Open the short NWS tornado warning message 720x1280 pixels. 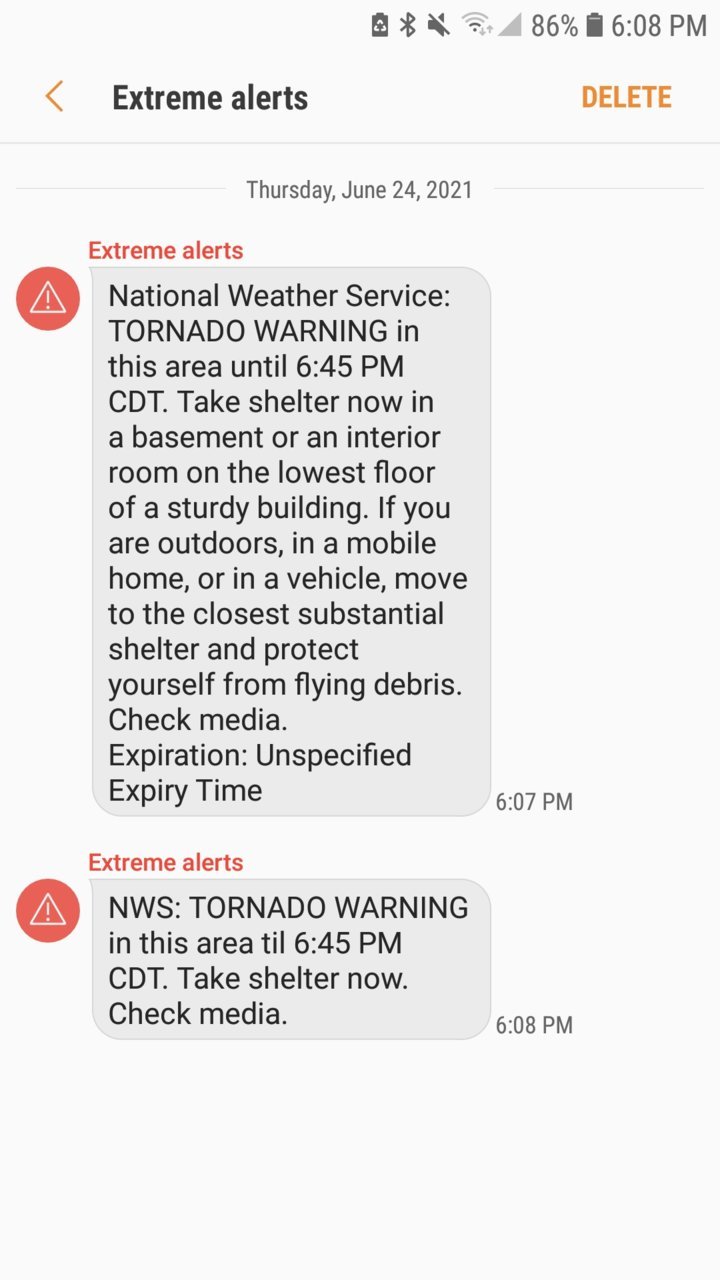tap(291, 960)
